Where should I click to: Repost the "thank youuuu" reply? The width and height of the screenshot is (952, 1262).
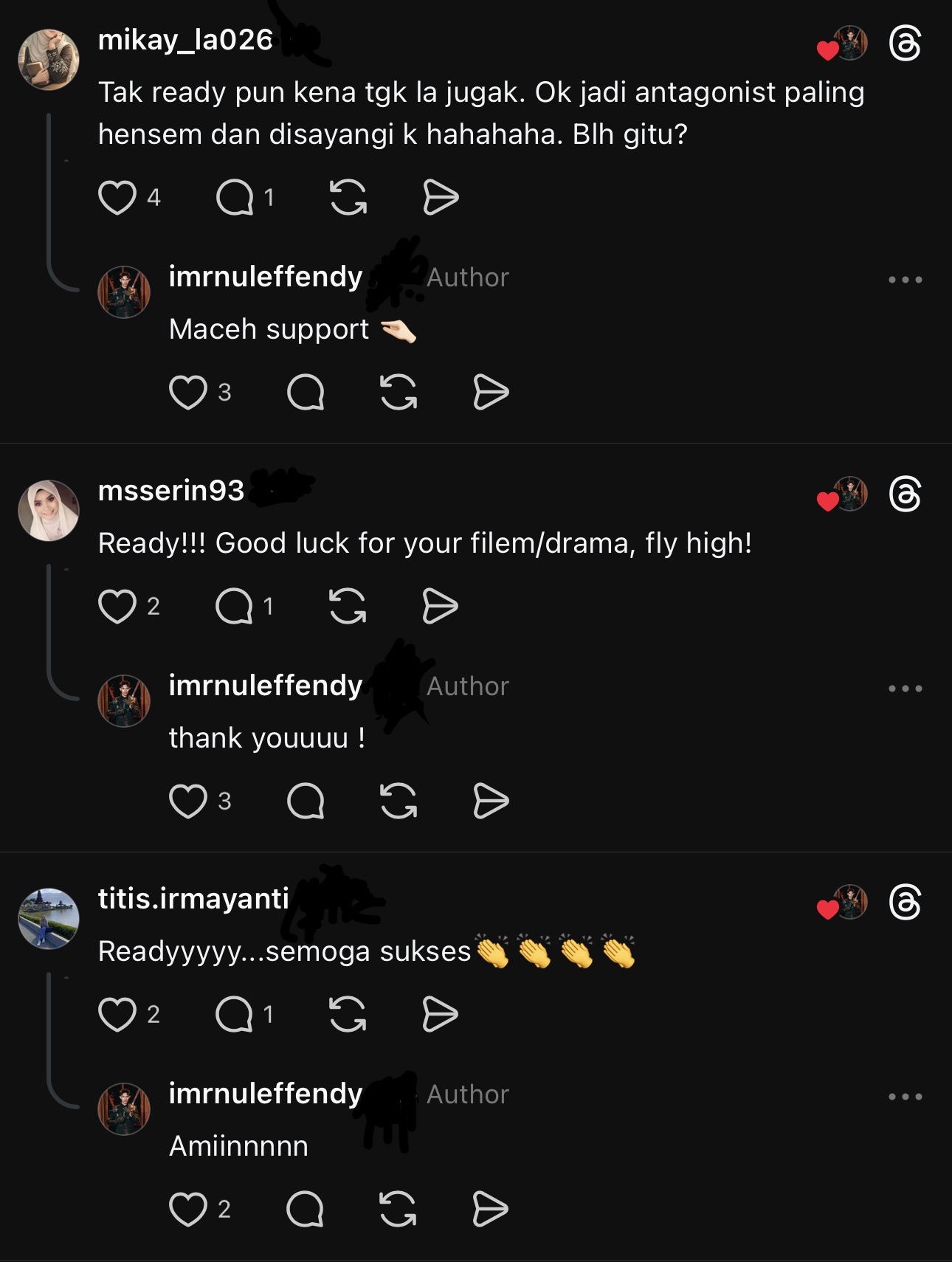(399, 801)
